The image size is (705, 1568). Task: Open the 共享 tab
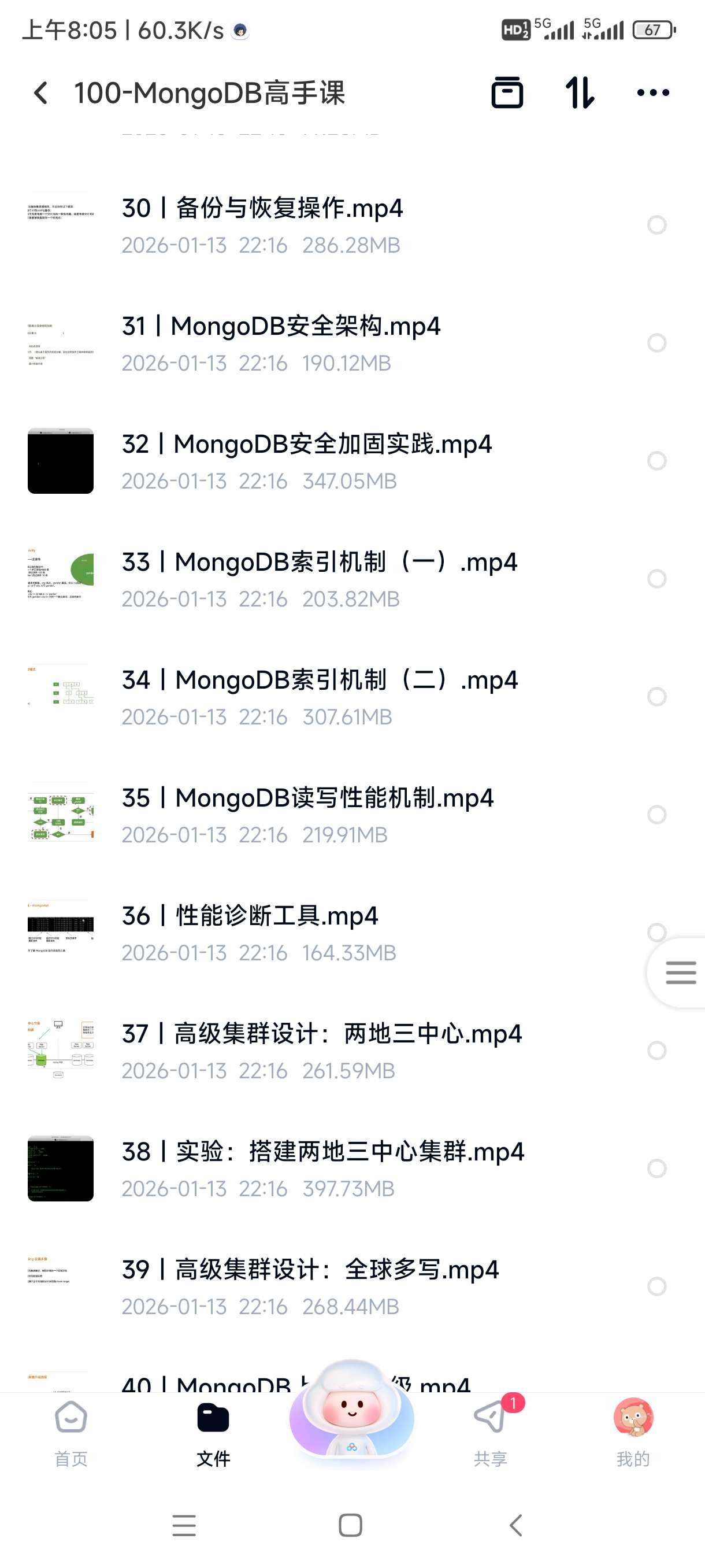490,1432
